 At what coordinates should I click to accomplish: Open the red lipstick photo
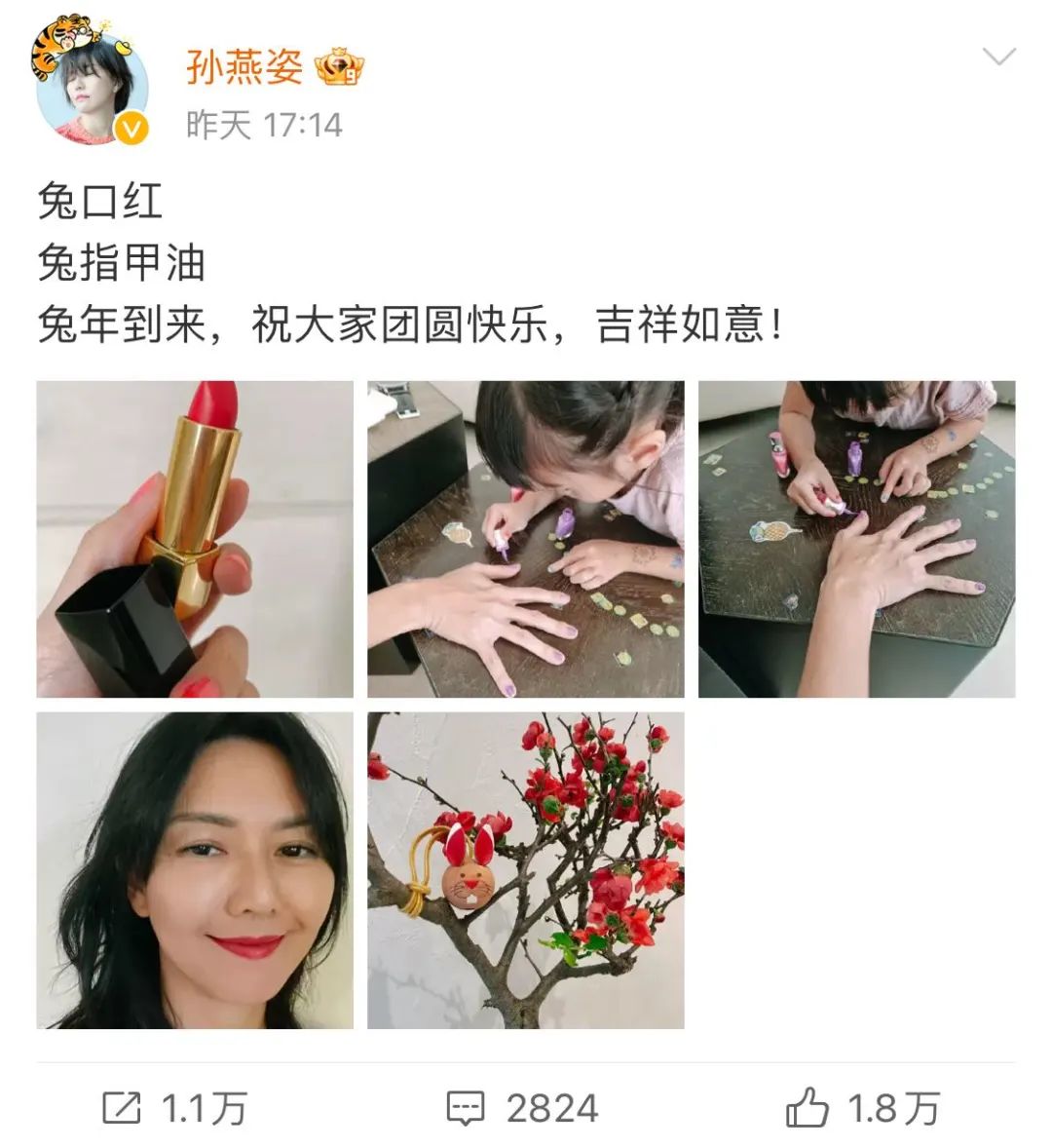pyautogui.click(x=195, y=539)
